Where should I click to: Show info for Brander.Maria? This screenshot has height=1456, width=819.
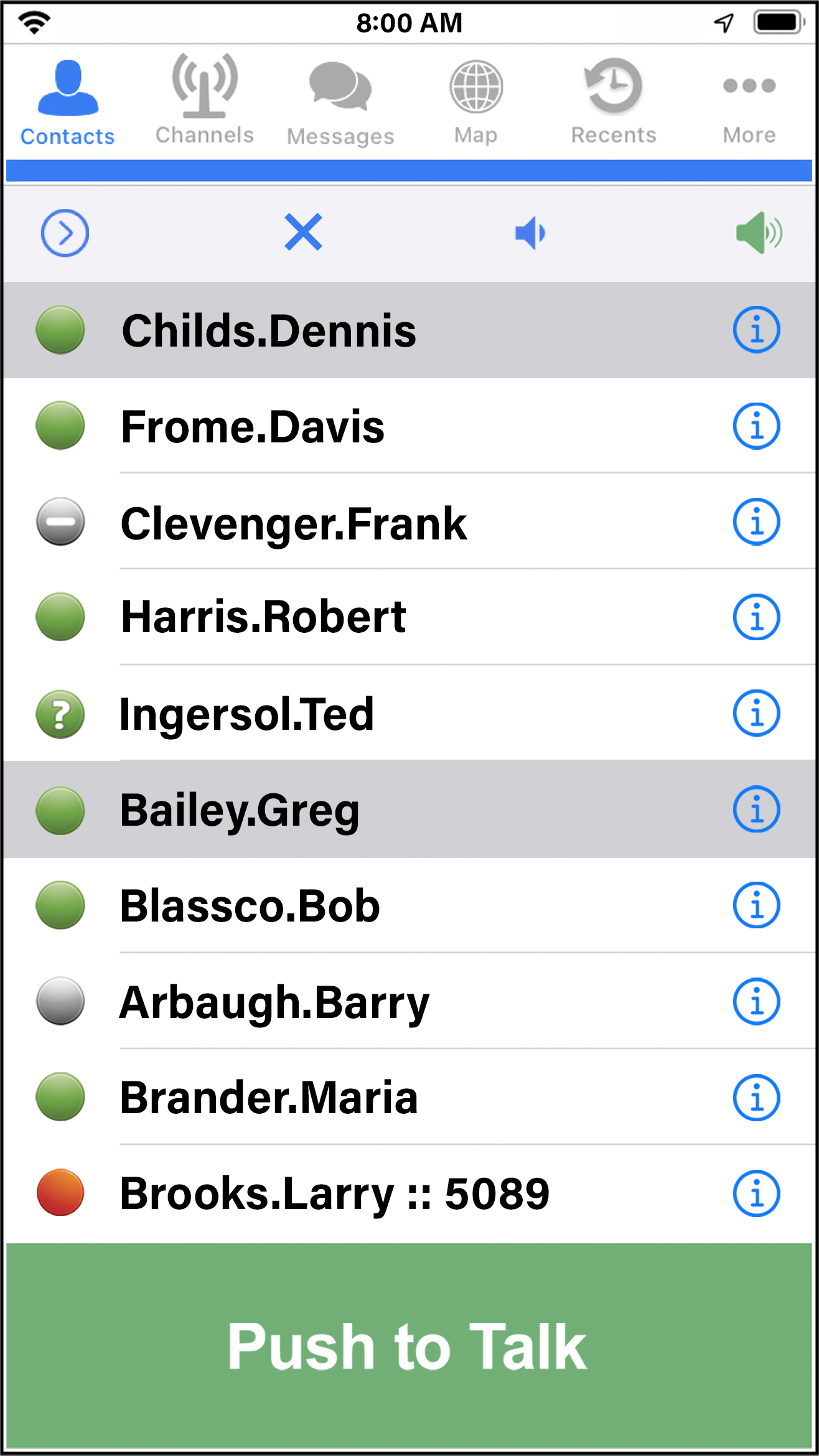(756, 1098)
